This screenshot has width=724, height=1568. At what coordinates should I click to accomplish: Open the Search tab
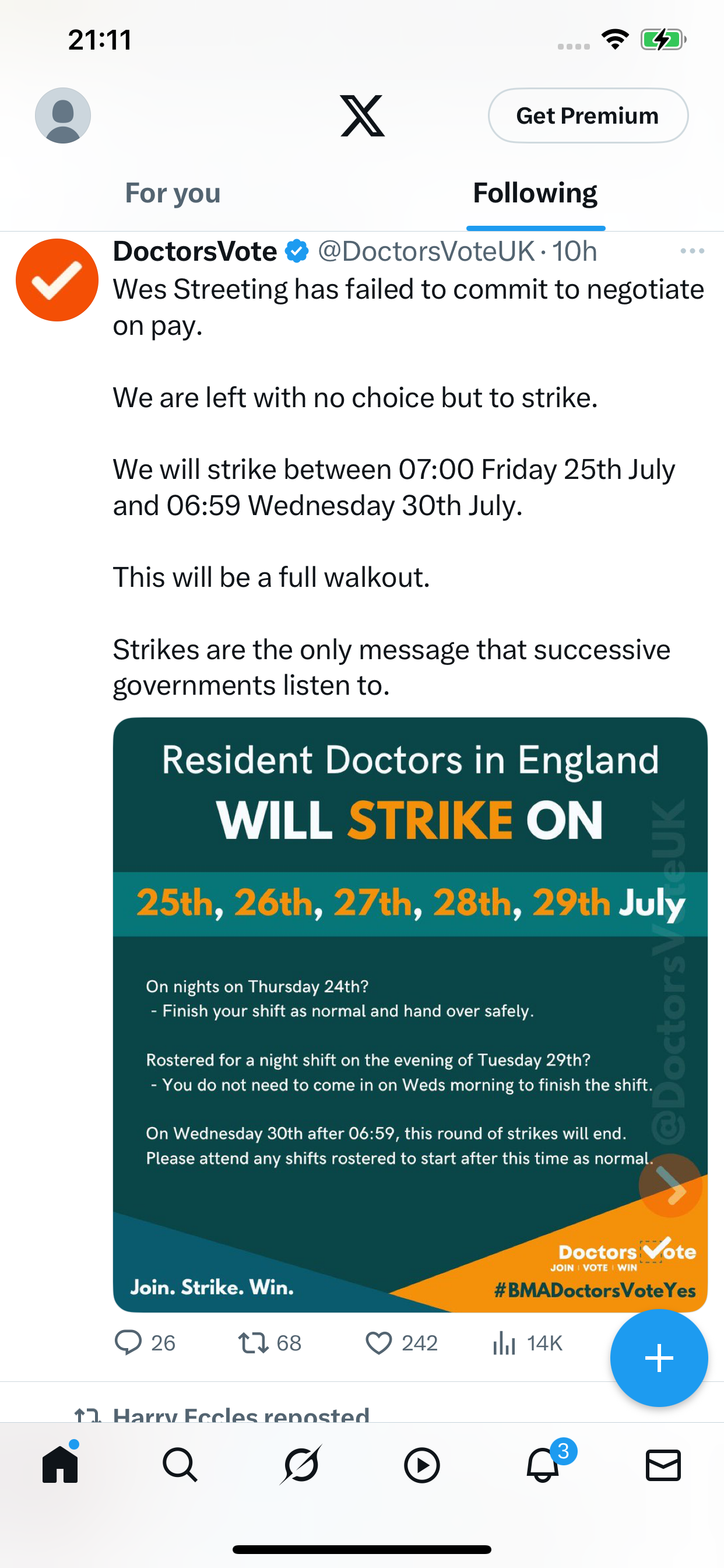[x=180, y=1465]
